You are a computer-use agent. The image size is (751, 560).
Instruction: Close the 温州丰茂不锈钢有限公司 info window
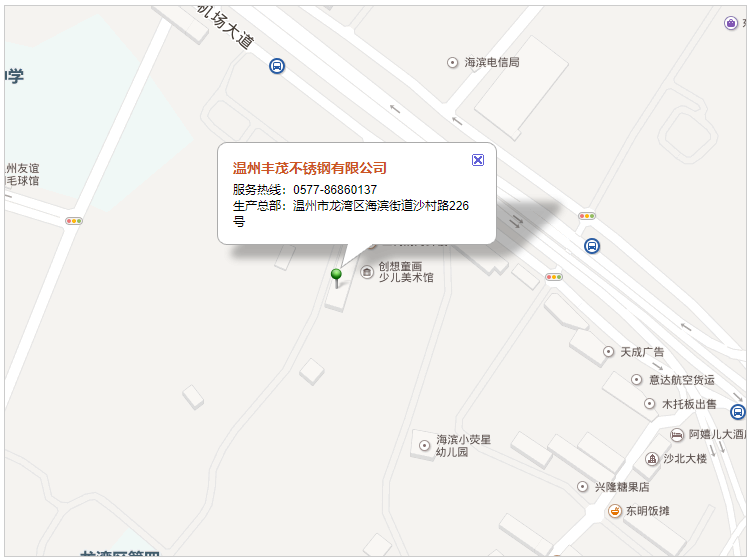(x=478, y=160)
